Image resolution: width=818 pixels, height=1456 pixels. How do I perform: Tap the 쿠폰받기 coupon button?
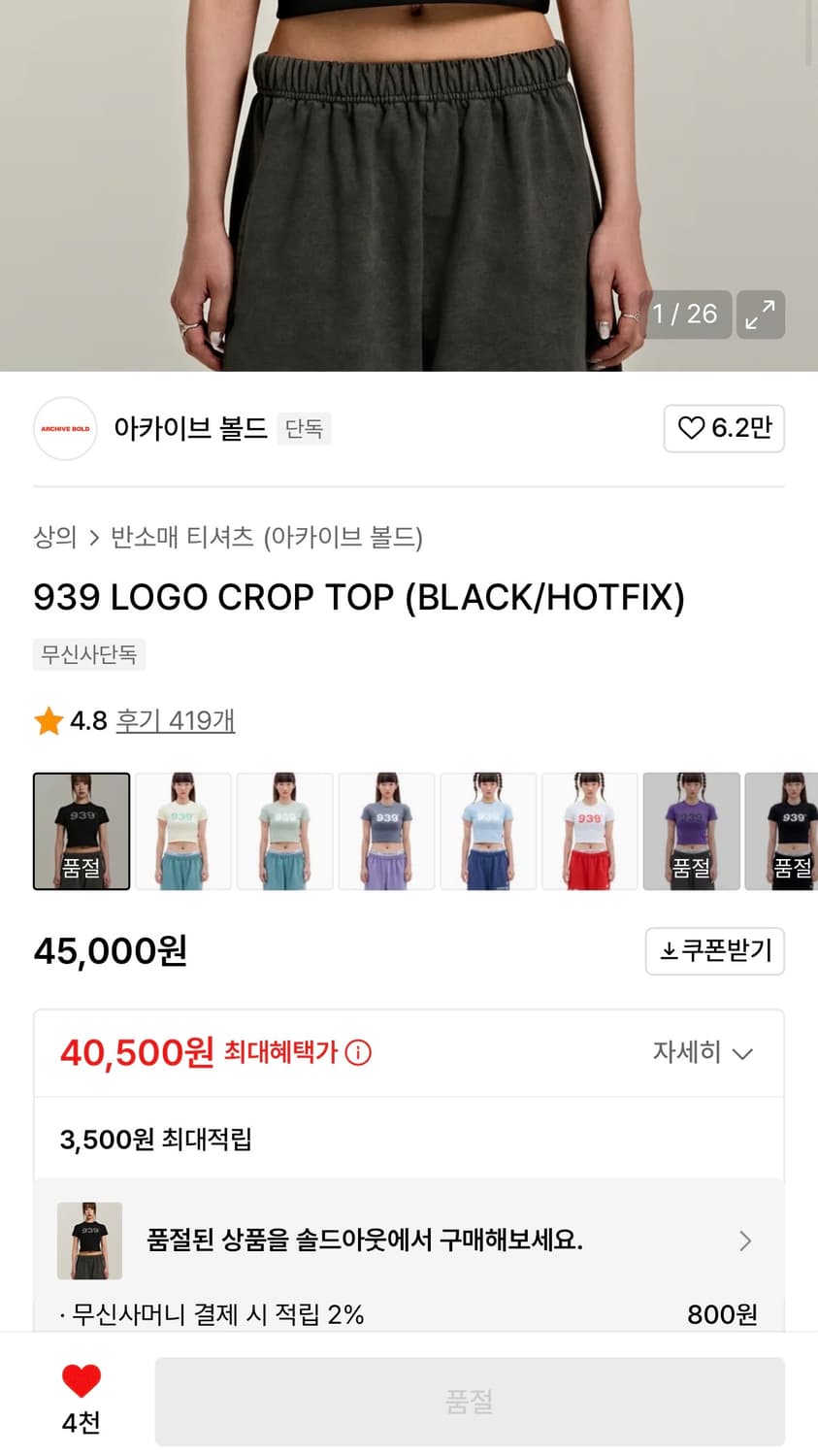click(715, 951)
